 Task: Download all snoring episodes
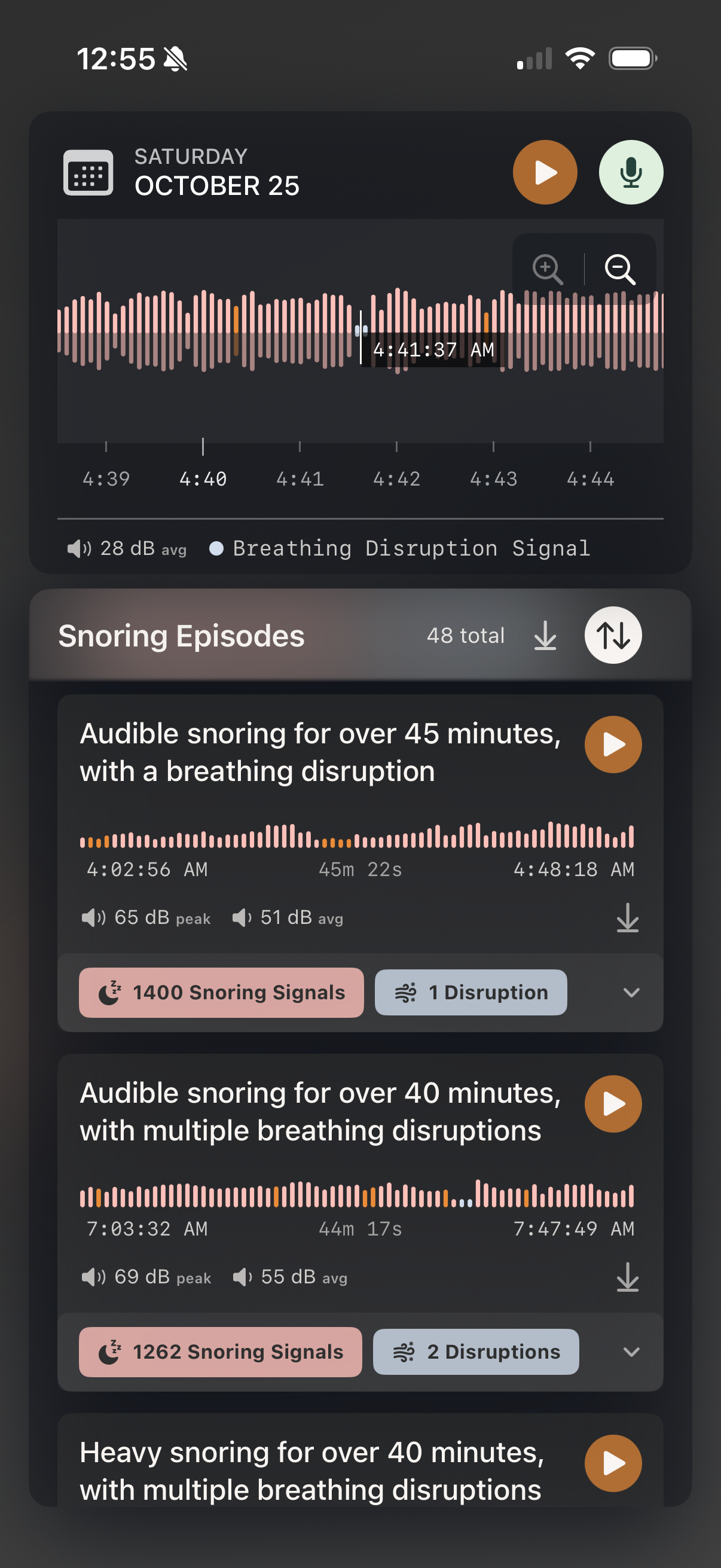pos(545,635)
